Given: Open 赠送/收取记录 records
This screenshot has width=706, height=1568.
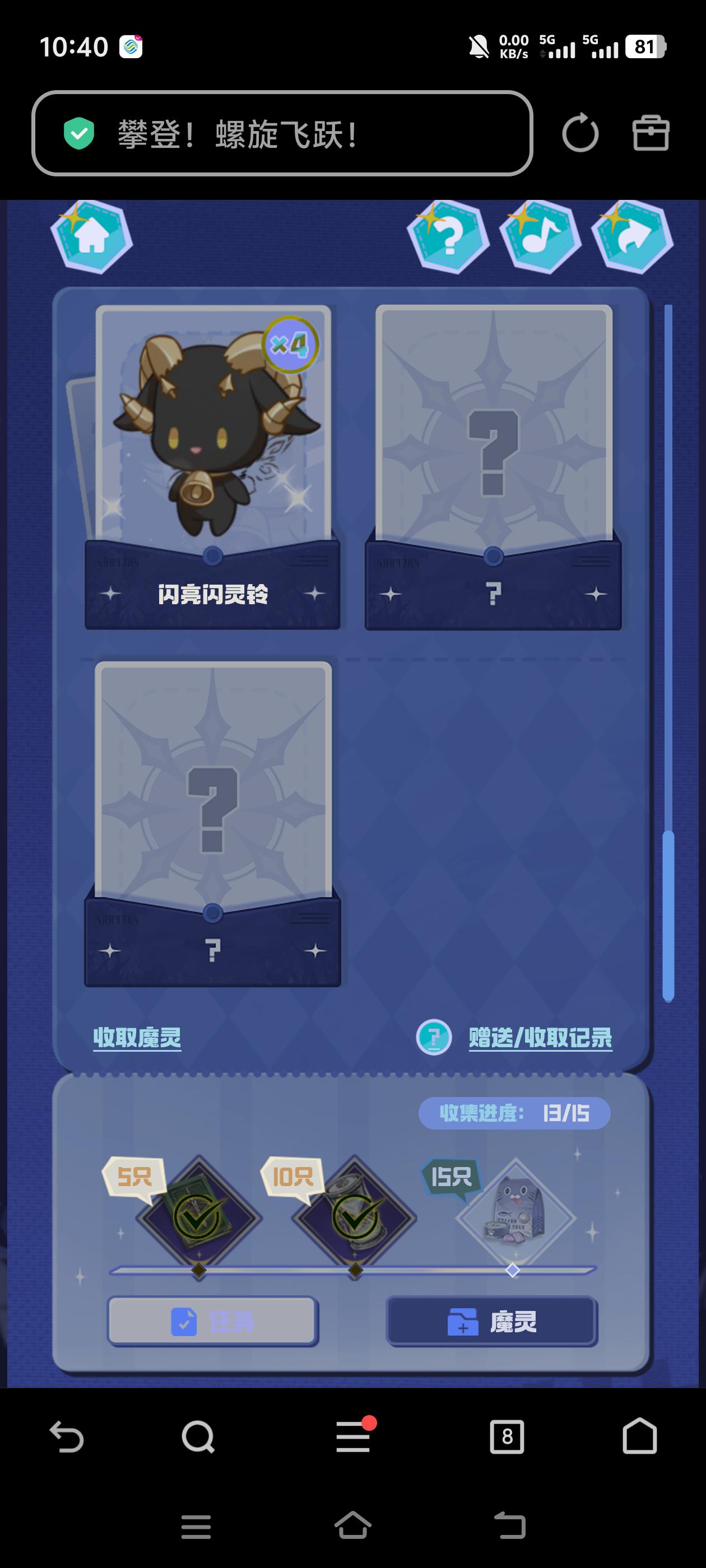Looking at the screenshot, I should 540,1037.
